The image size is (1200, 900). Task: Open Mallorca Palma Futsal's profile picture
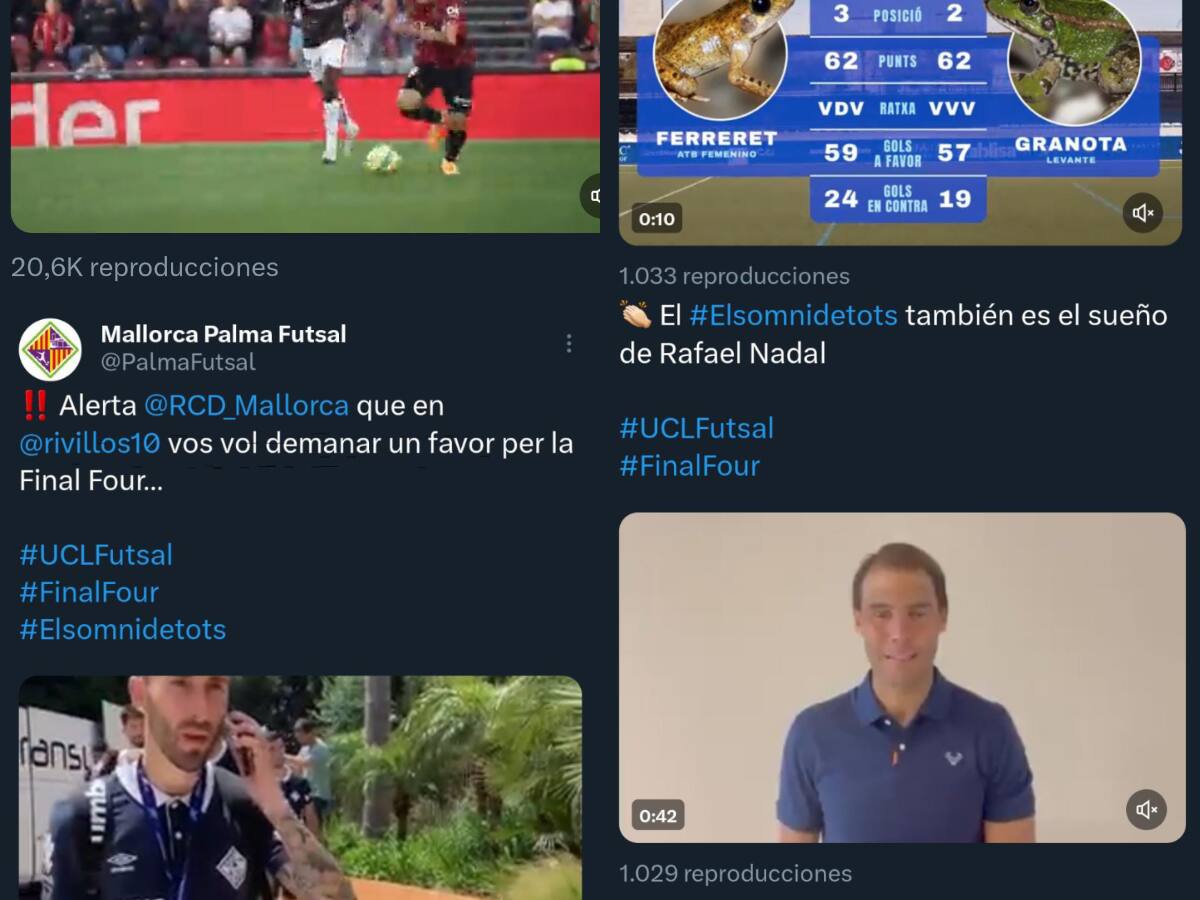(50, 349)
